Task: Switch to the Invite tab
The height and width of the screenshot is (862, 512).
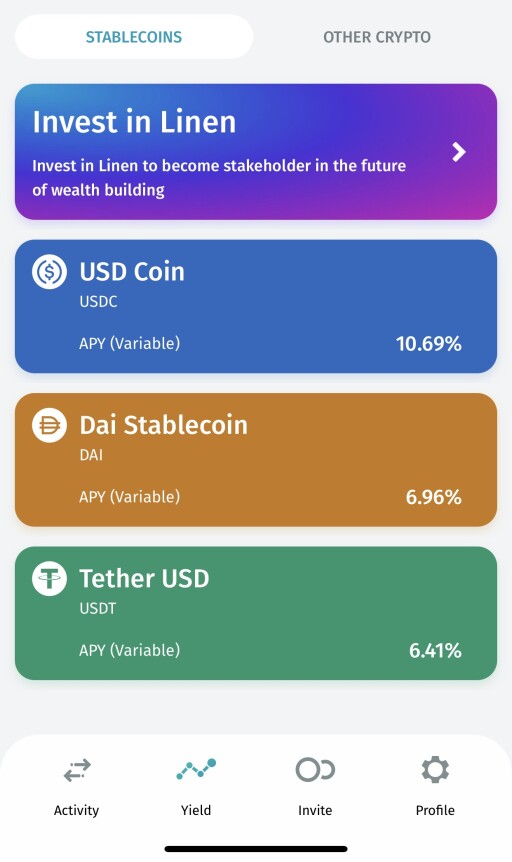Action: (315, 786)
